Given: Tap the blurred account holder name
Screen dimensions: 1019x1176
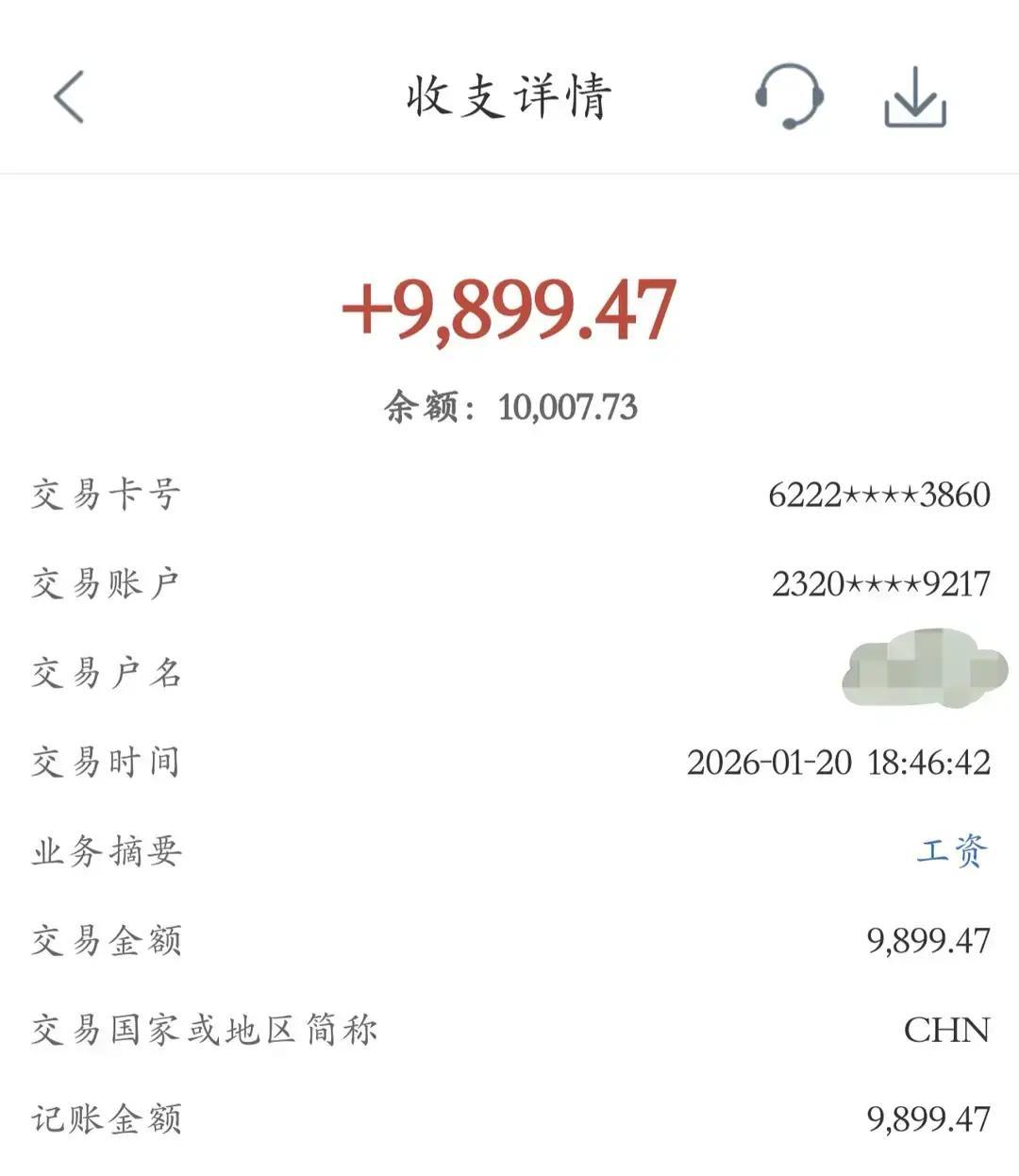Looking at the screenshot, I should coord(920,667).
